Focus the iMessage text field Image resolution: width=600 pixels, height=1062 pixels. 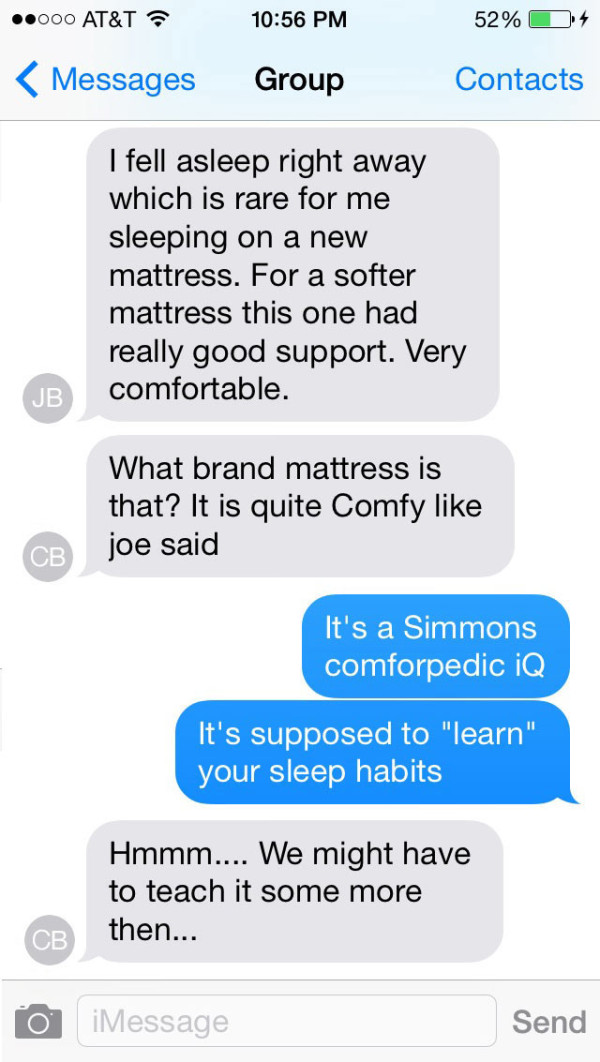coord(287,1021)
